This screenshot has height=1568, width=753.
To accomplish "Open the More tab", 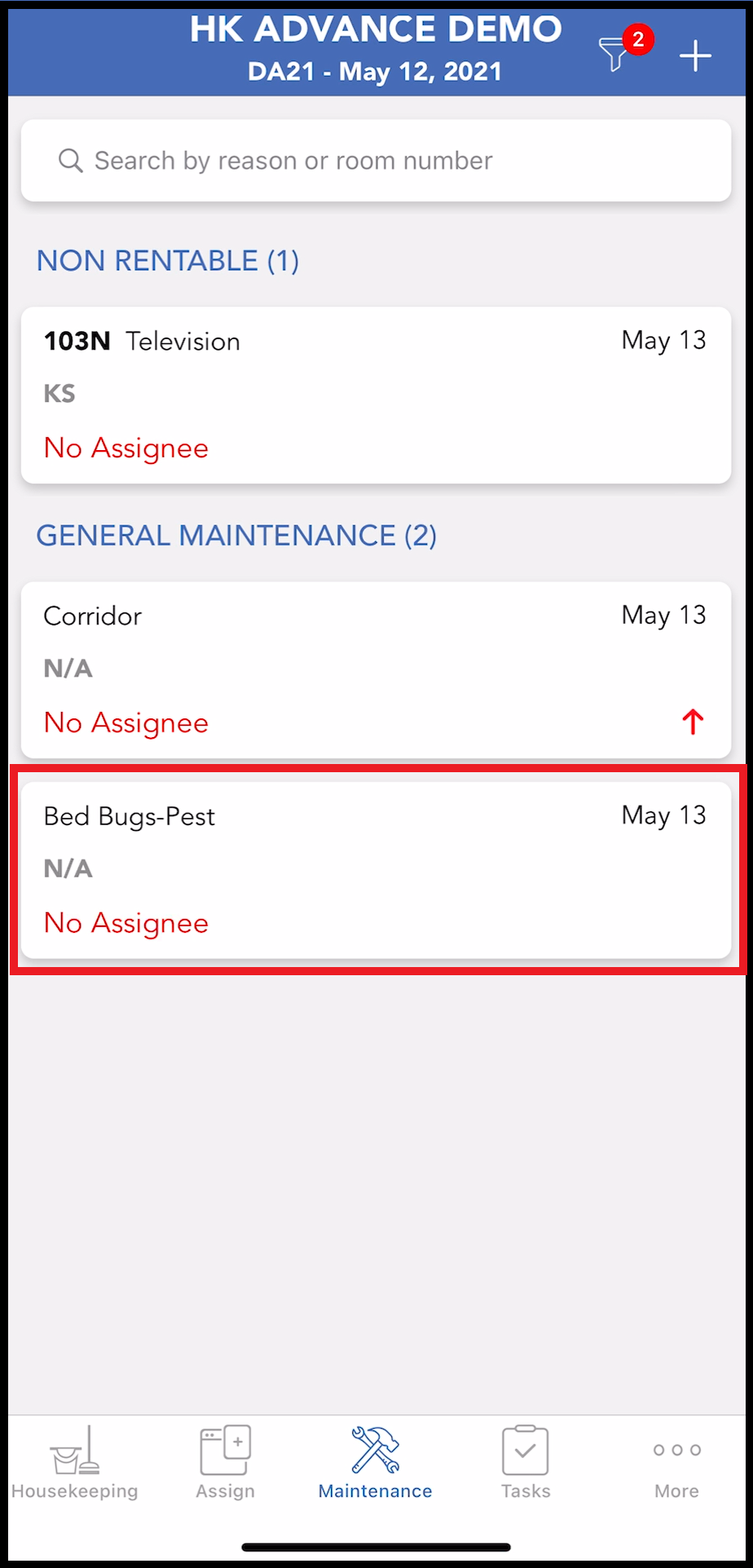I will click(676, 1463).
